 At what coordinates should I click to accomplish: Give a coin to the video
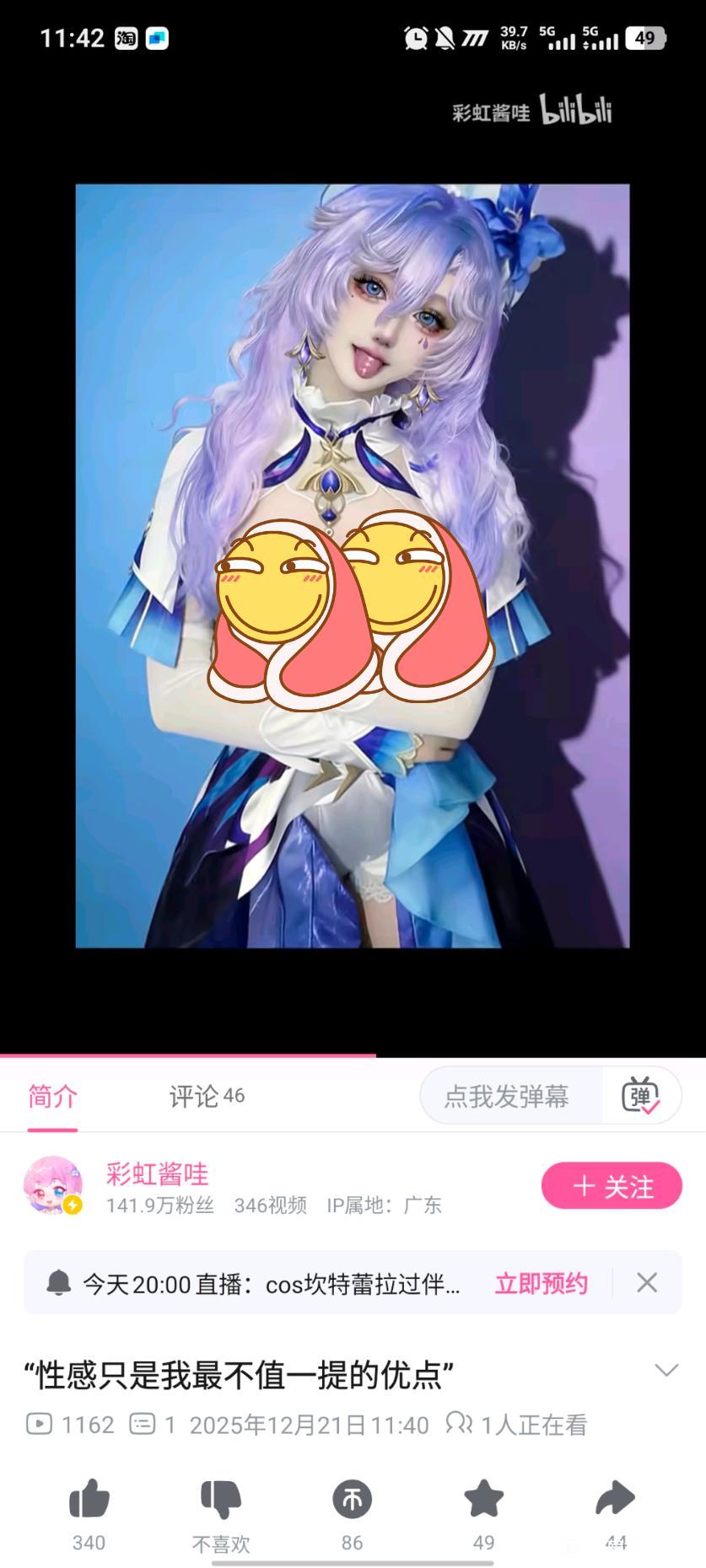pos(352,1501)
